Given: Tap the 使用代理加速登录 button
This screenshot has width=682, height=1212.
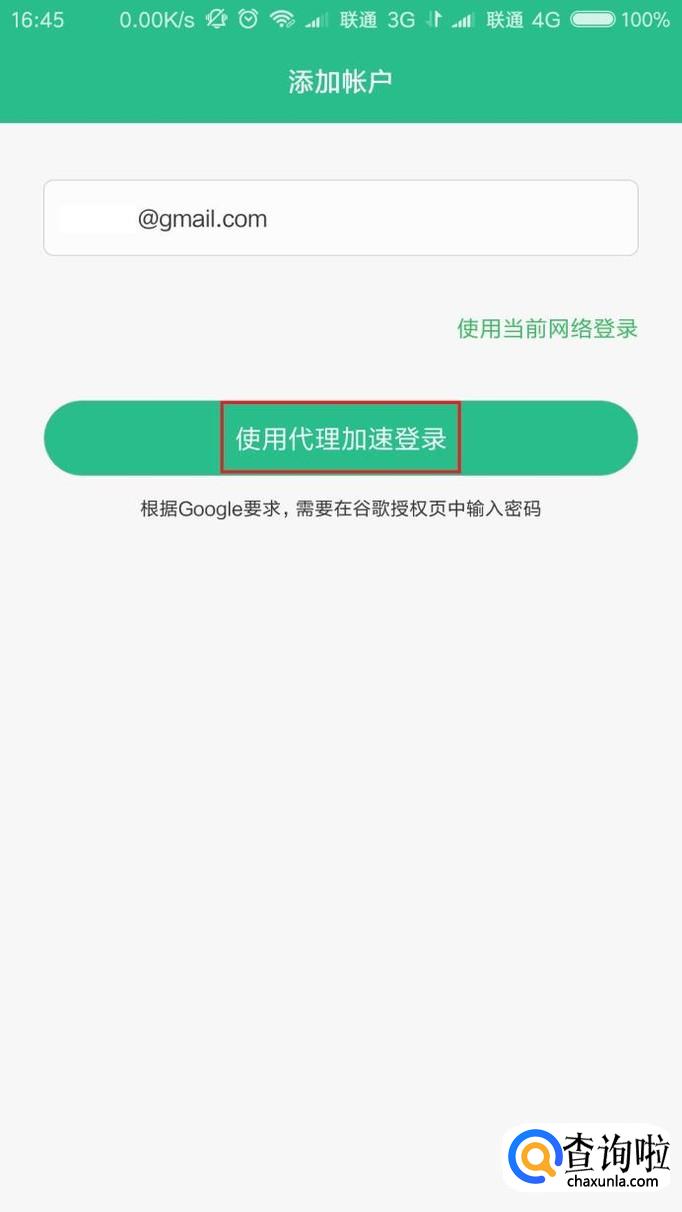Looking at the screenshot, I should (340, 438).
